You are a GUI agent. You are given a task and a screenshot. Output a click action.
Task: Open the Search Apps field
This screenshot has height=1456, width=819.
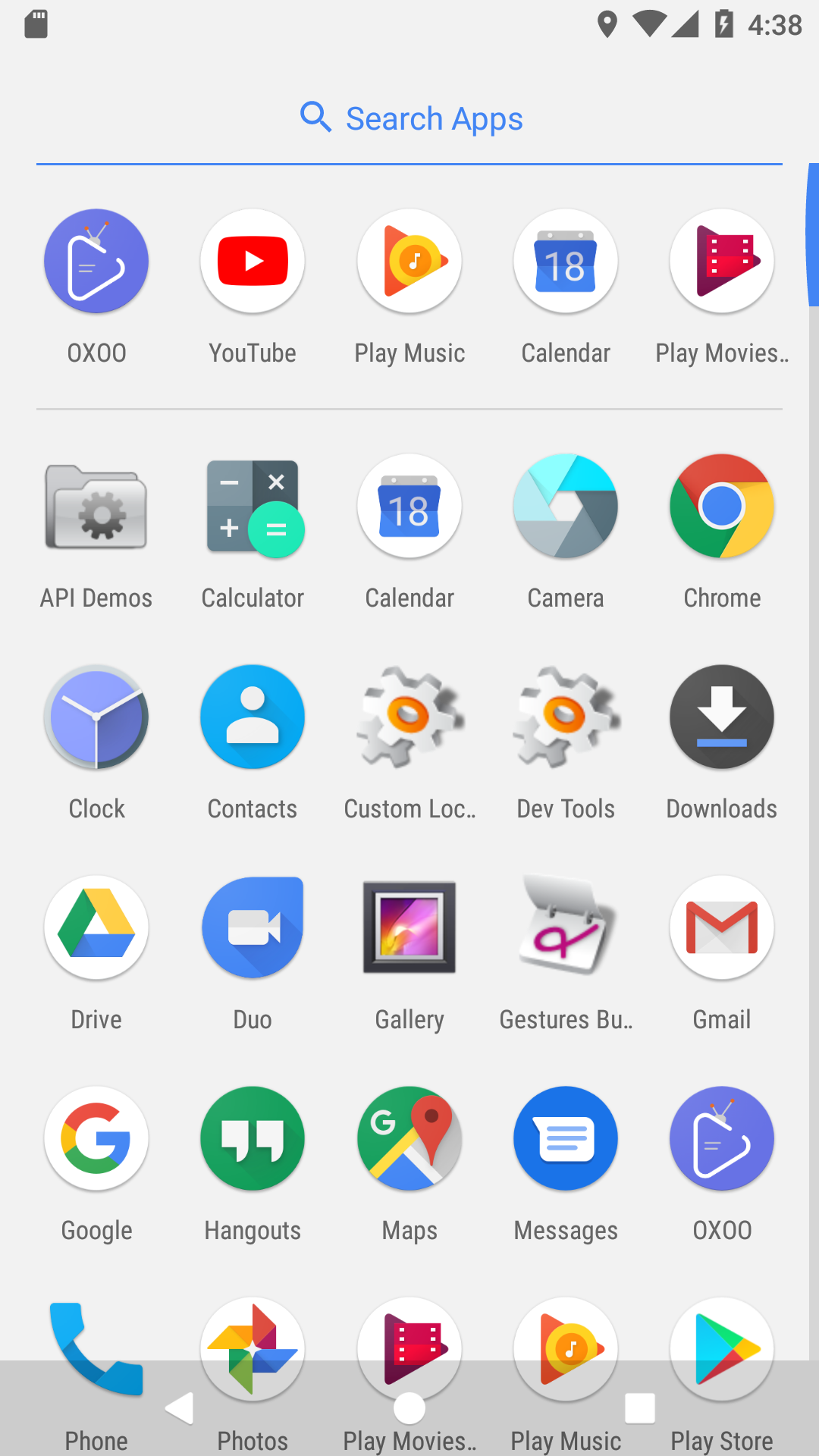[409, 119]
